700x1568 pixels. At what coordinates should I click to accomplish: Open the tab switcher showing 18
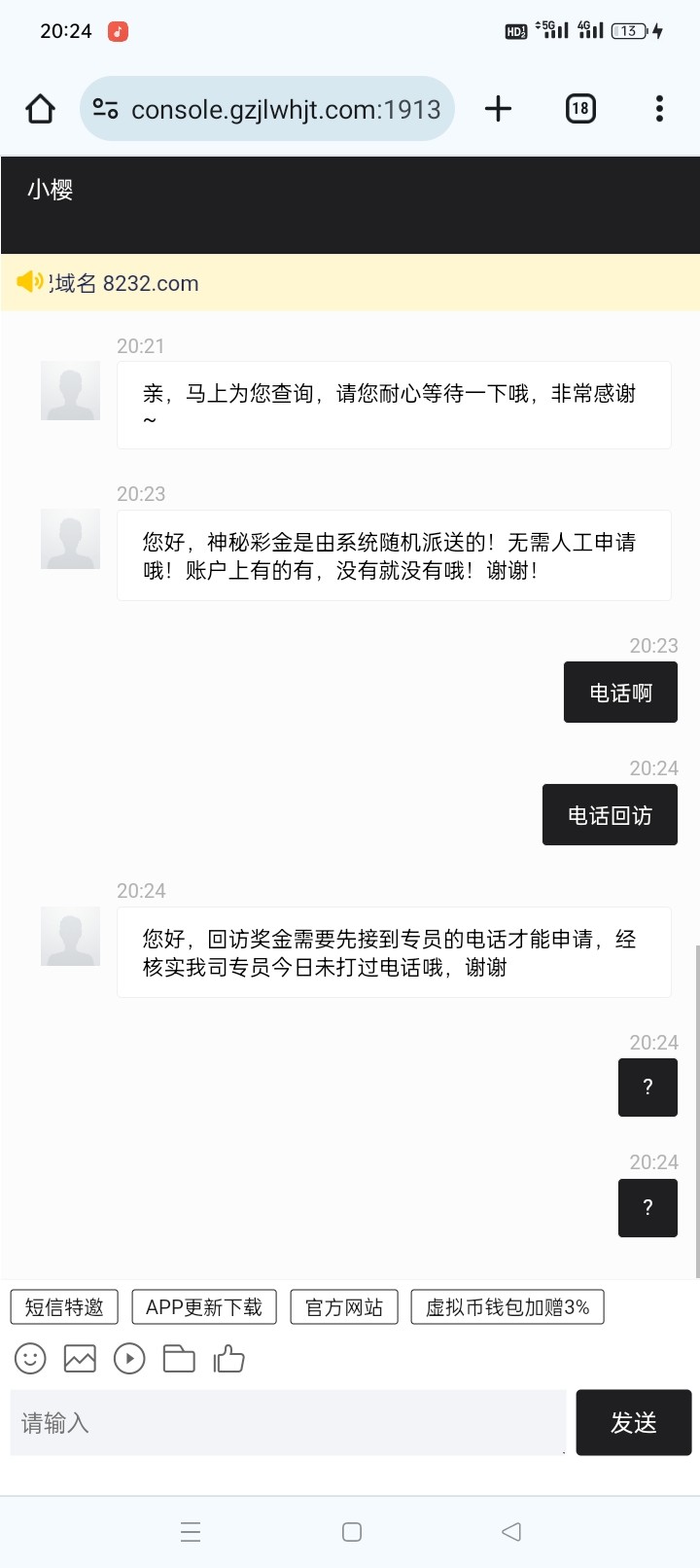point(580,109)
